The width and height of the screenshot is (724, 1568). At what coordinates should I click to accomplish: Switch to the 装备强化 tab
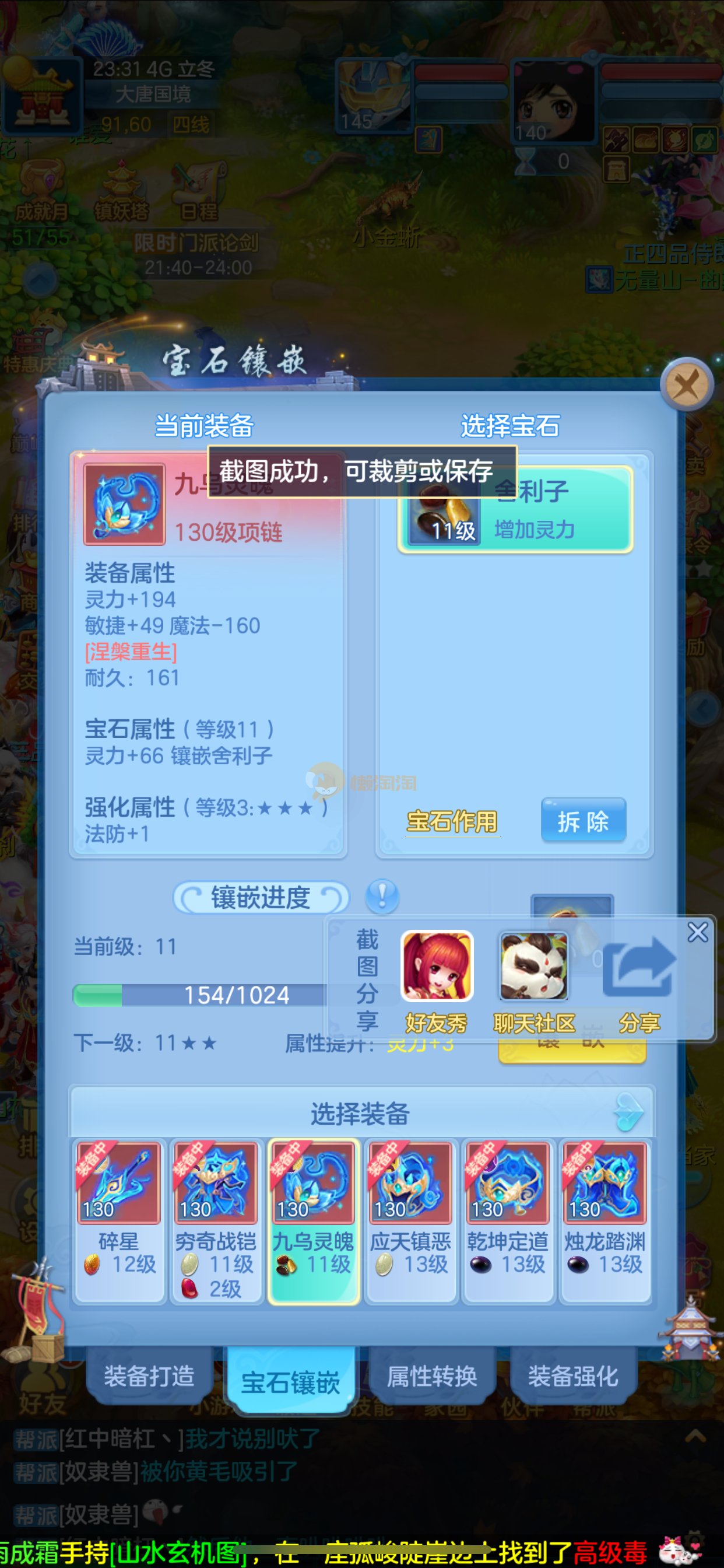click(x=573, y=1375)
